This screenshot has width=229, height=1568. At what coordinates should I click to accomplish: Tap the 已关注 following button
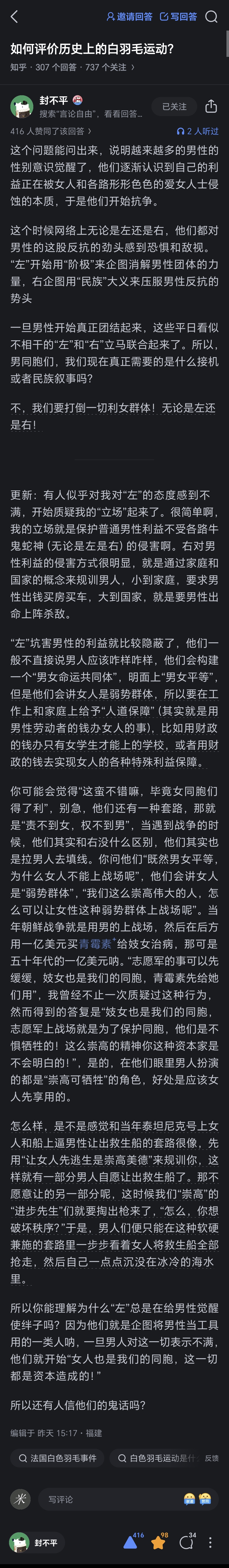[174, 107]
